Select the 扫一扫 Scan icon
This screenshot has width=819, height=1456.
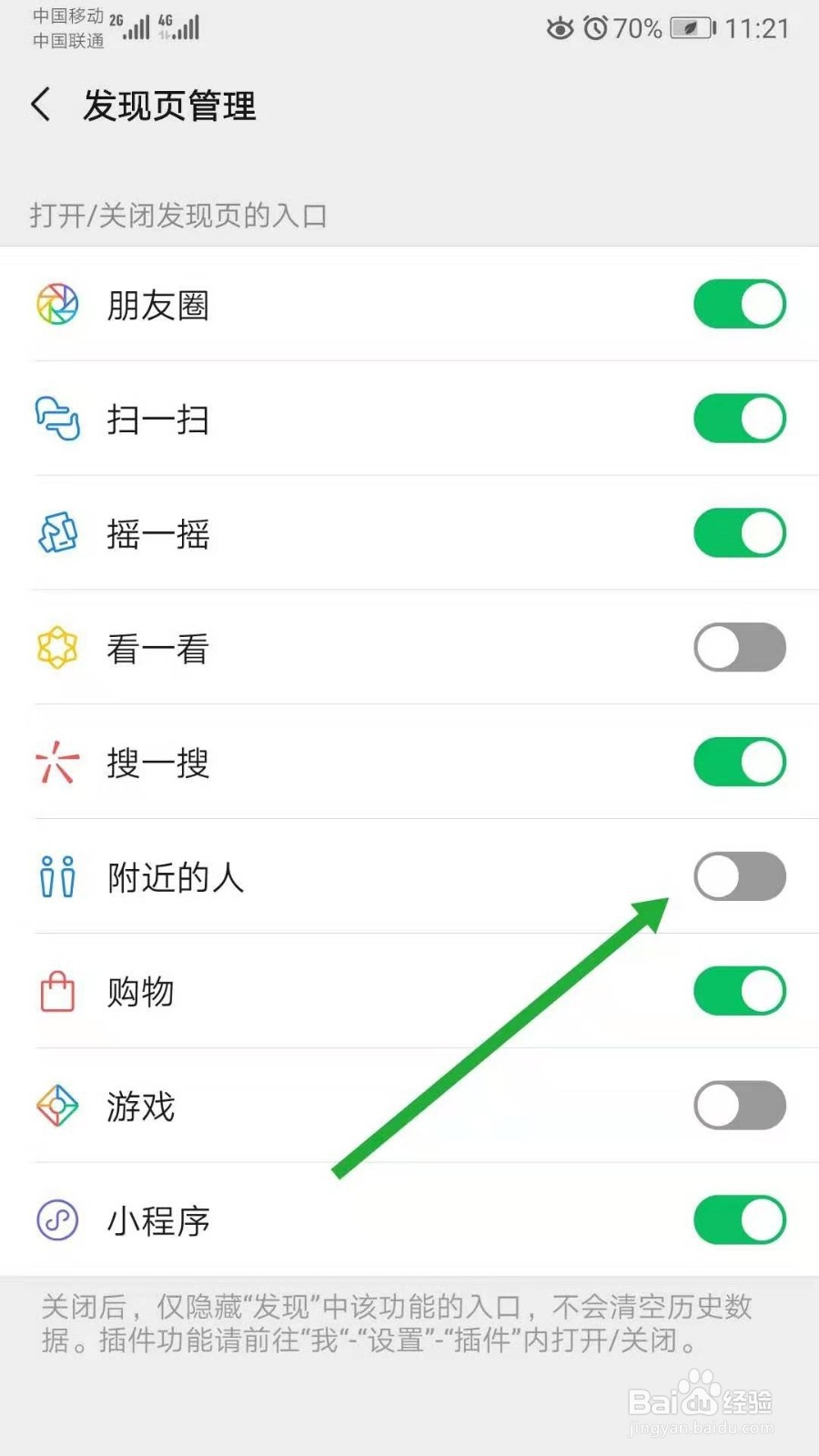click(x=57, y=419)
